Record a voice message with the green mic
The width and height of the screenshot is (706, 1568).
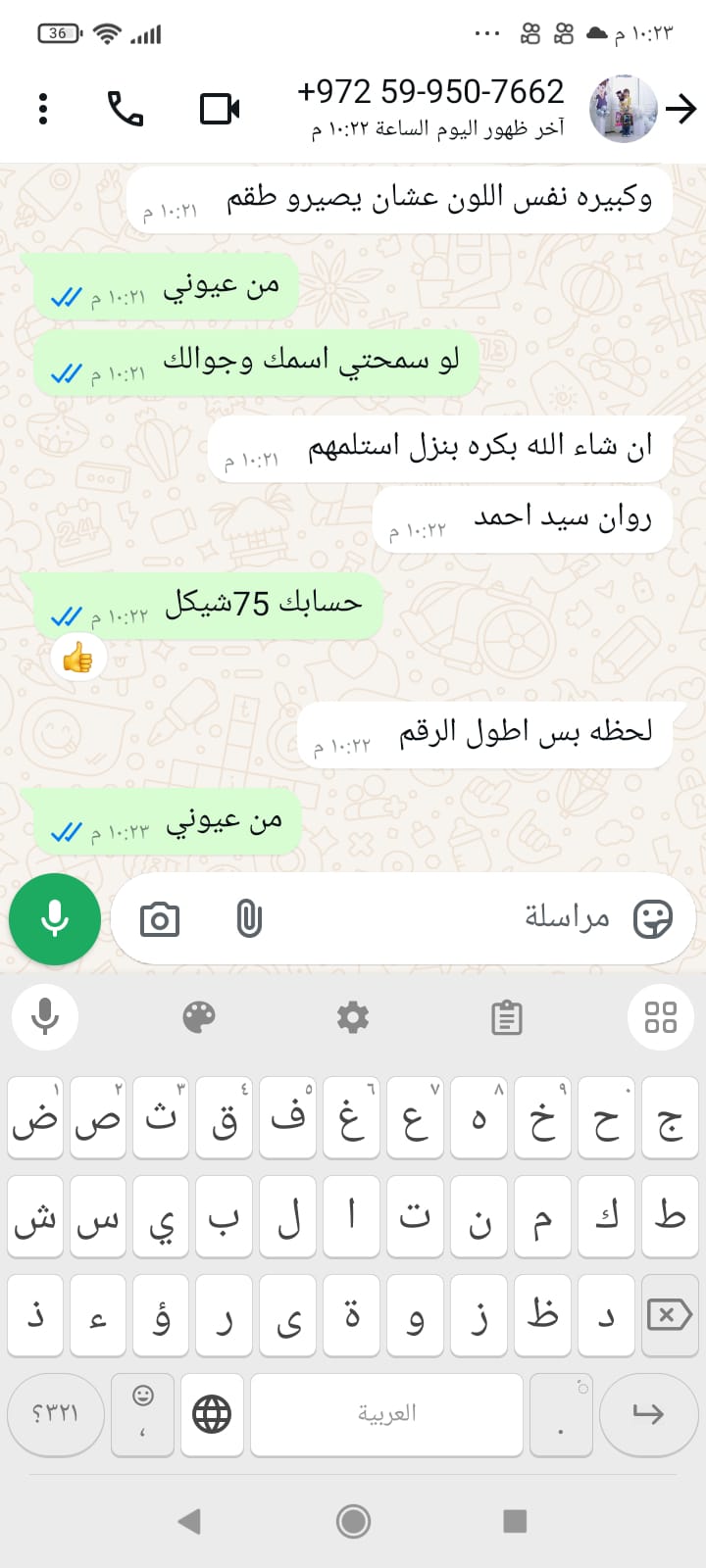click(55, 919)
